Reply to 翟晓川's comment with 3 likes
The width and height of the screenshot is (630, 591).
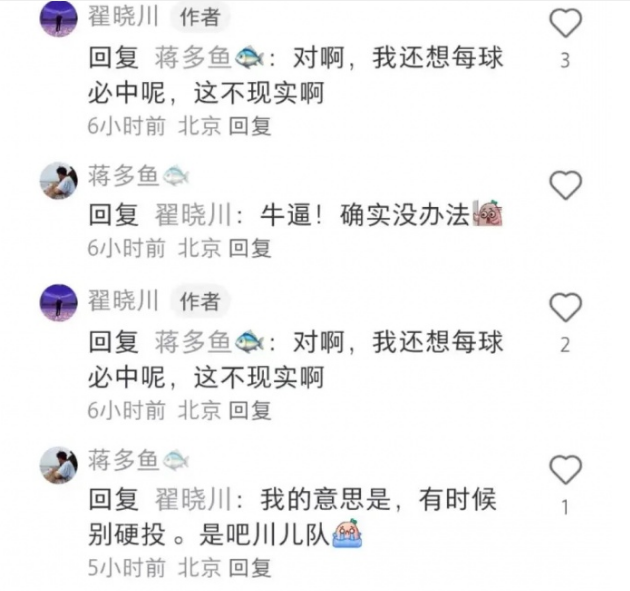coord(250,126)
